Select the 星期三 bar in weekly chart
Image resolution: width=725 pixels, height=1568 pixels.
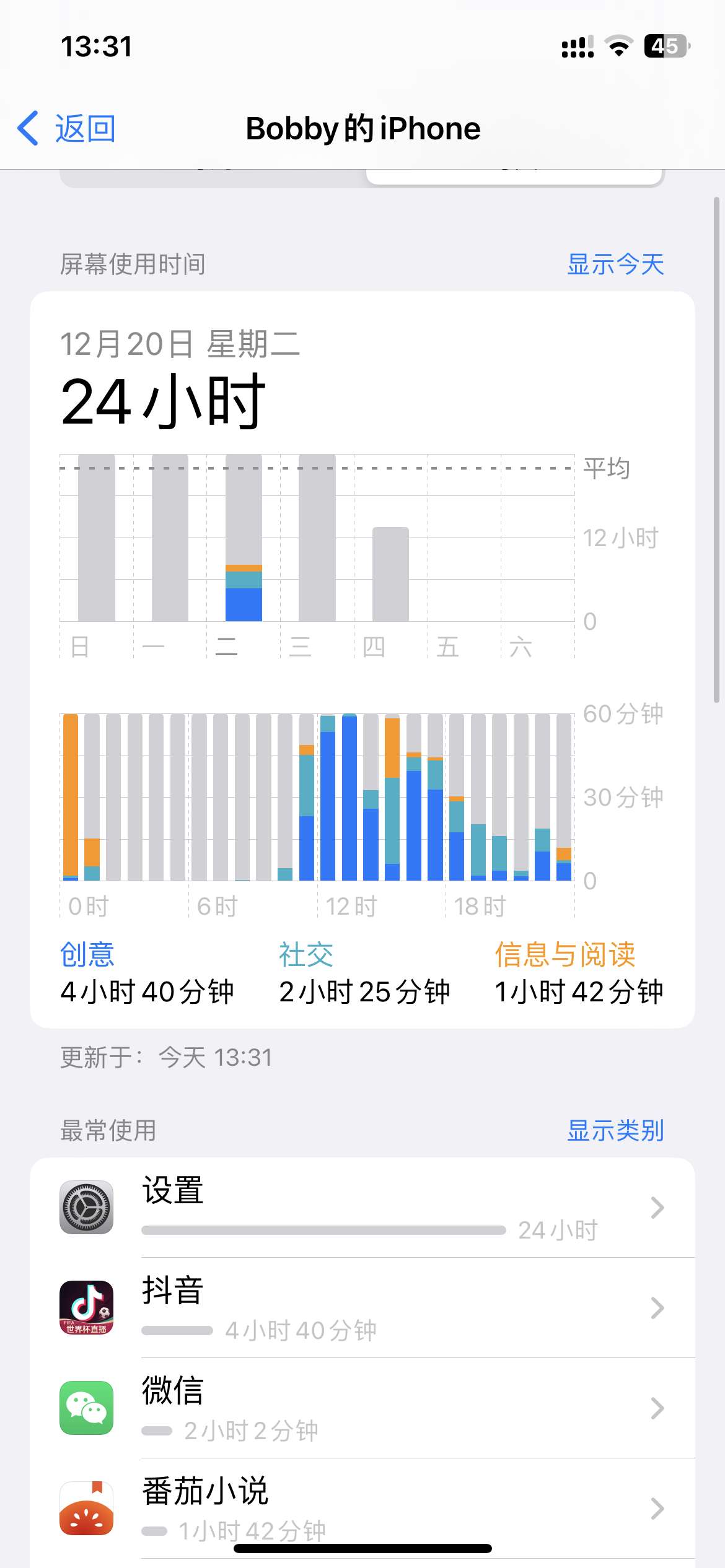point(317,538)
